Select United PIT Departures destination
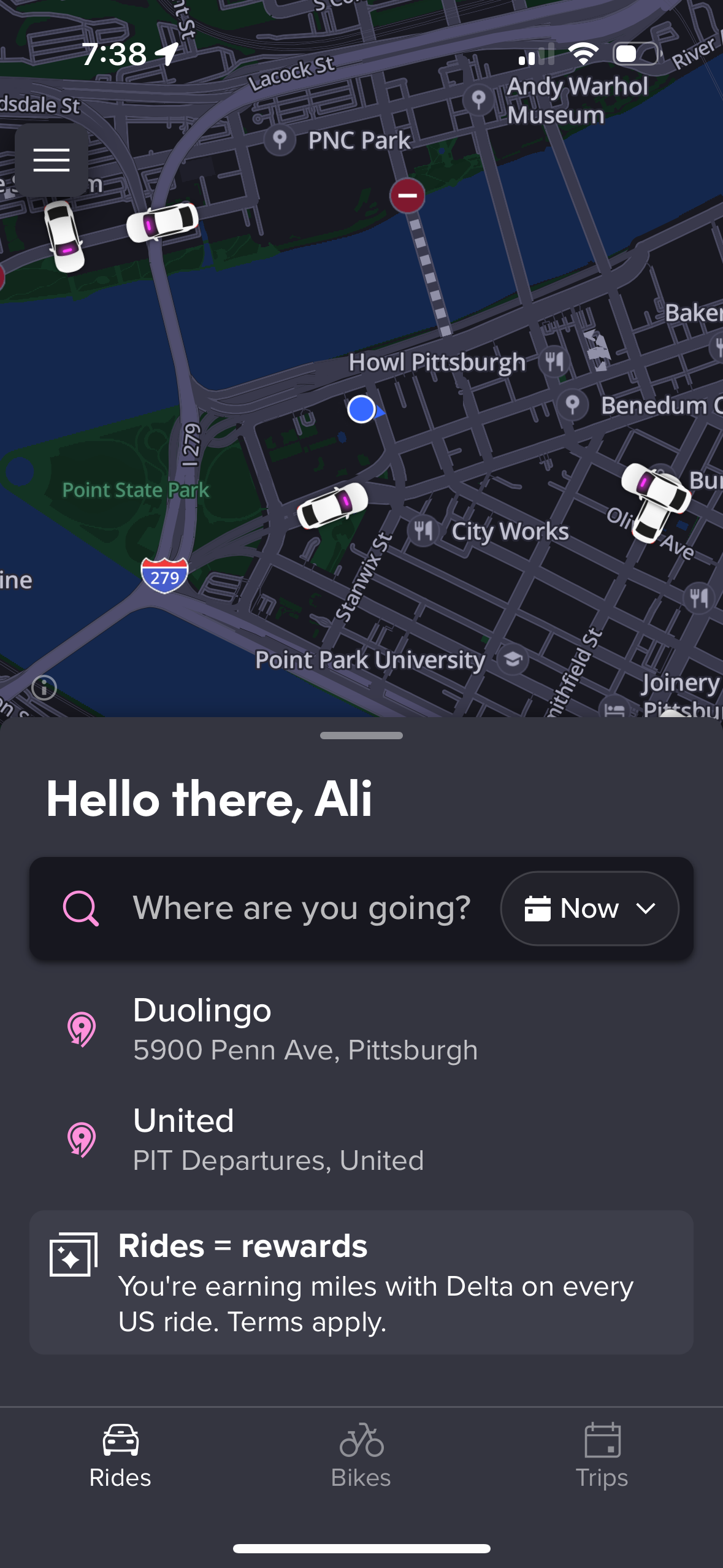723x1568 pixels. [279, 1138]
